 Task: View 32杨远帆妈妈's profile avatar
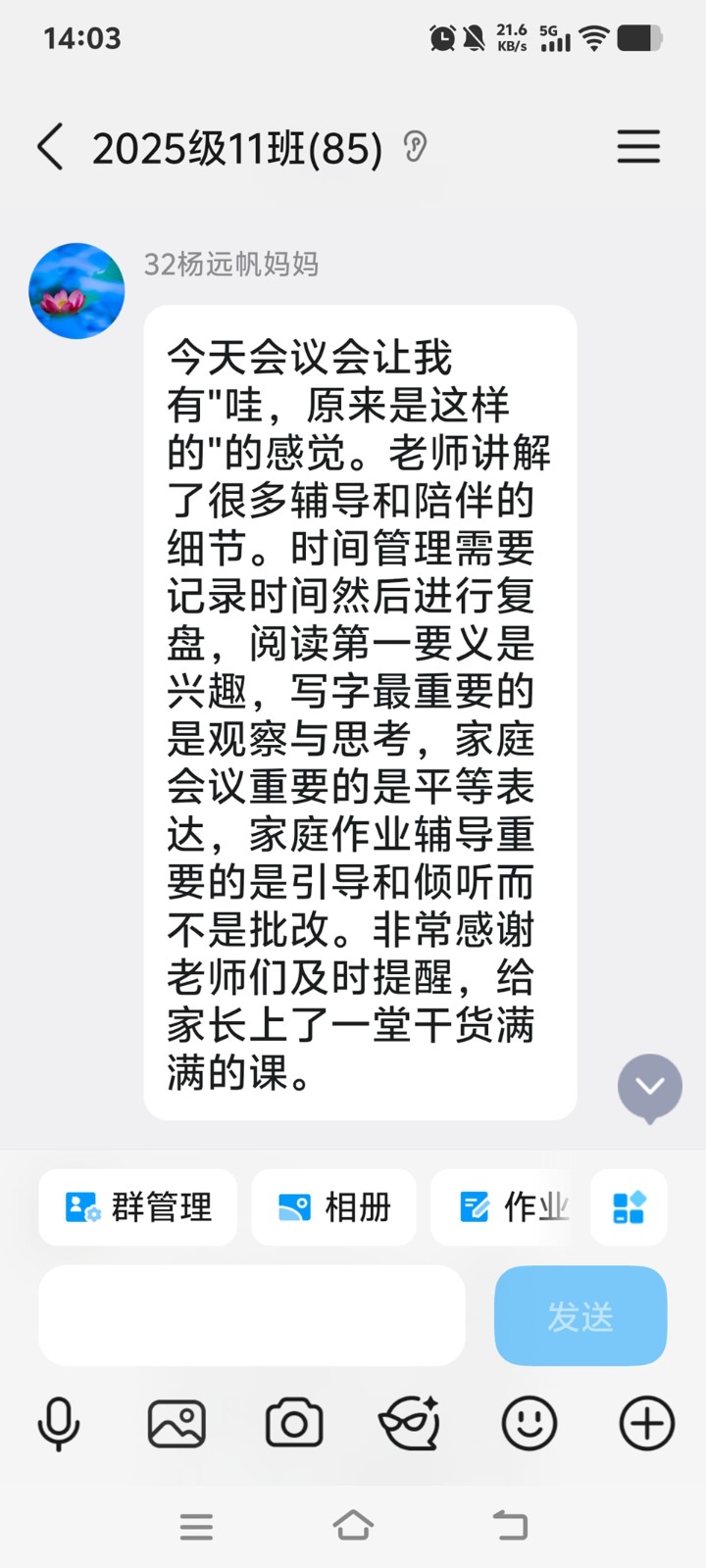coord(76,291)
